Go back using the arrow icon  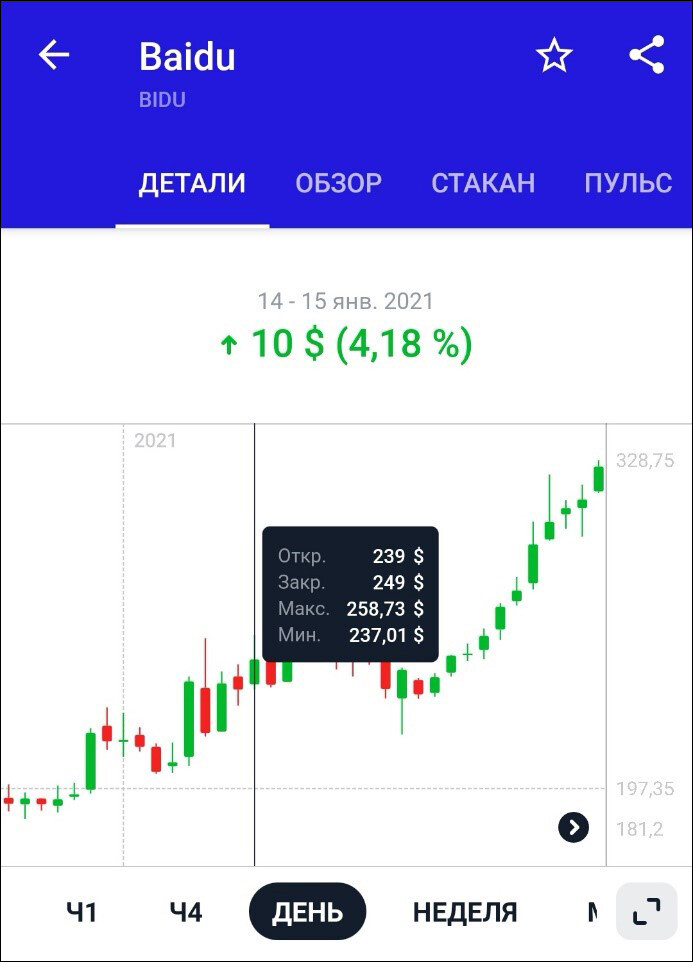pyautogui.click(x=54, y=56)
